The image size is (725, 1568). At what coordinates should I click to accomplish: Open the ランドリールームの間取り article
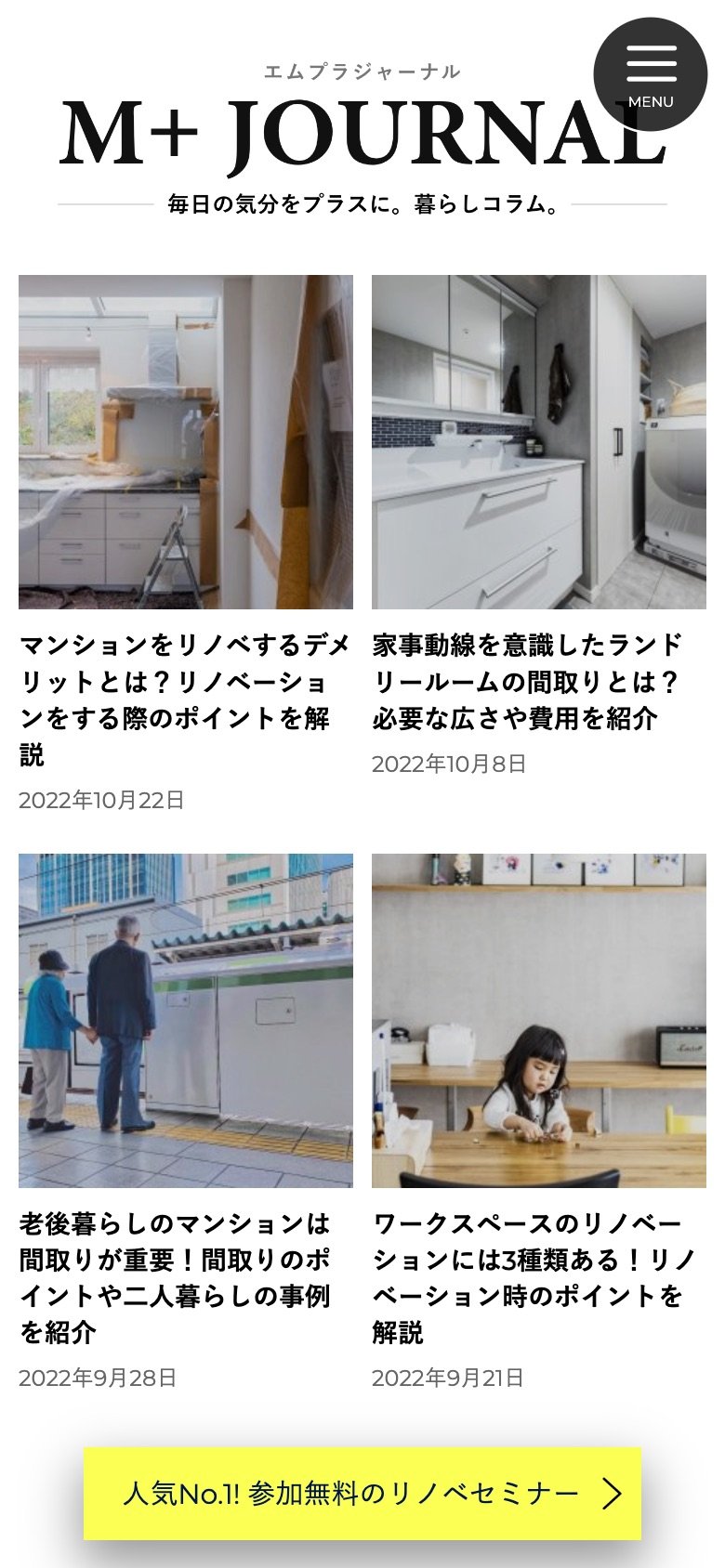point(527,681)
